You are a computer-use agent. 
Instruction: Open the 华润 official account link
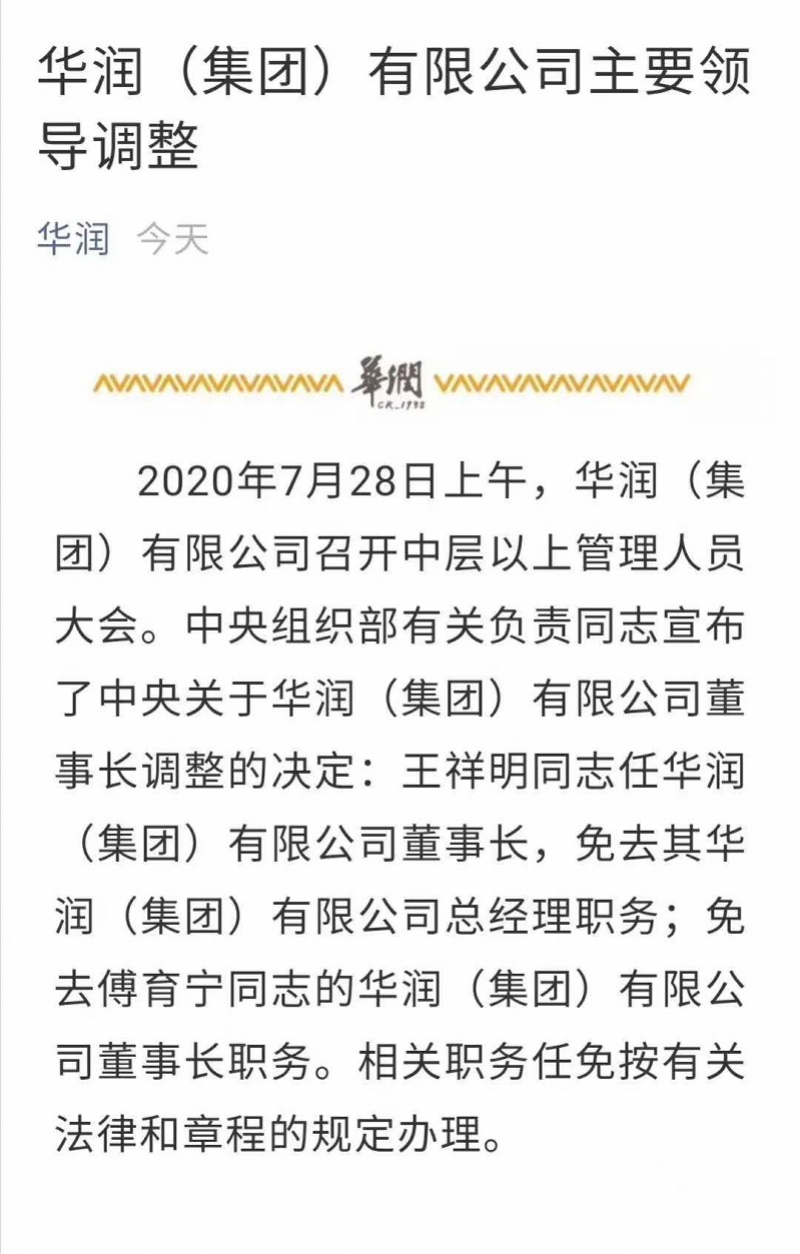tap(73, 239)
